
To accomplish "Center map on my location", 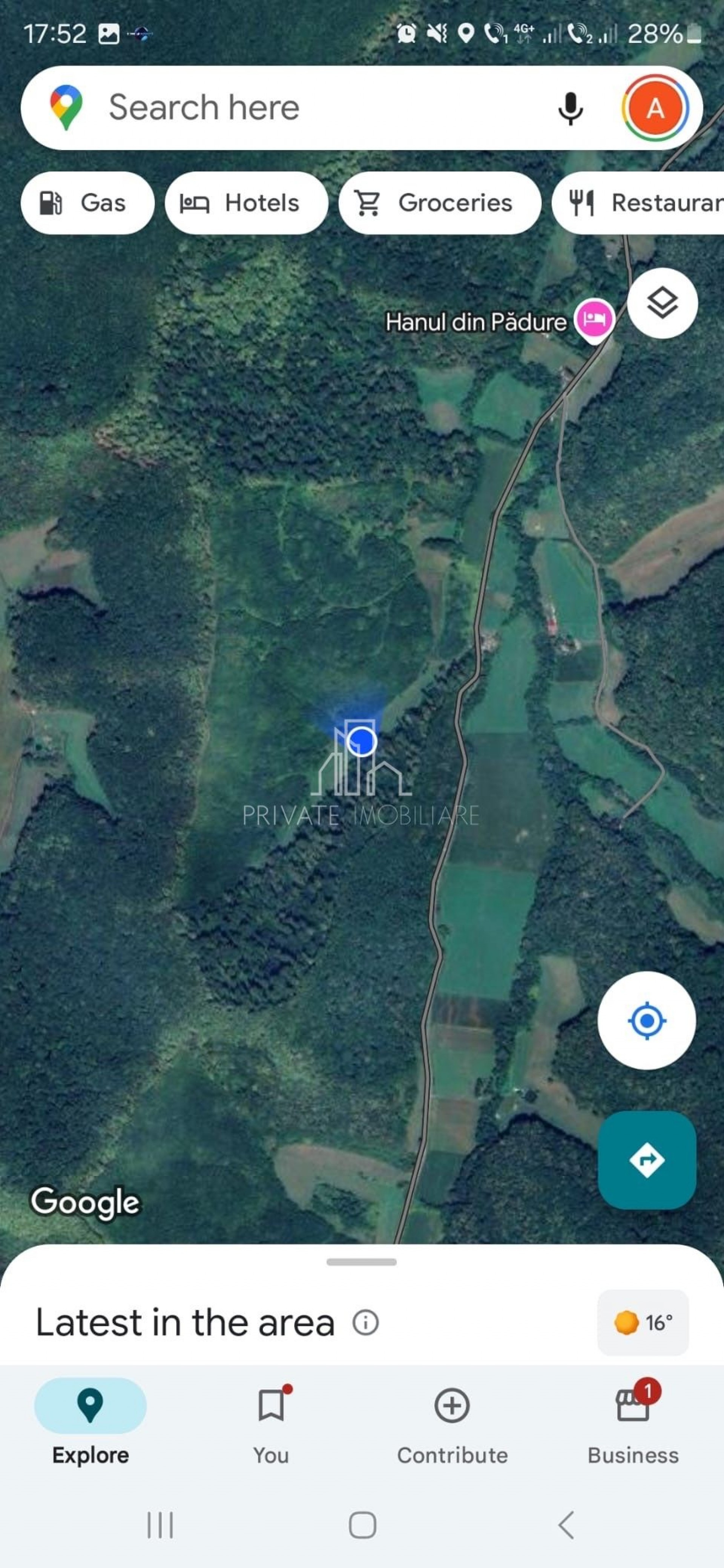I will point(646,1020).
